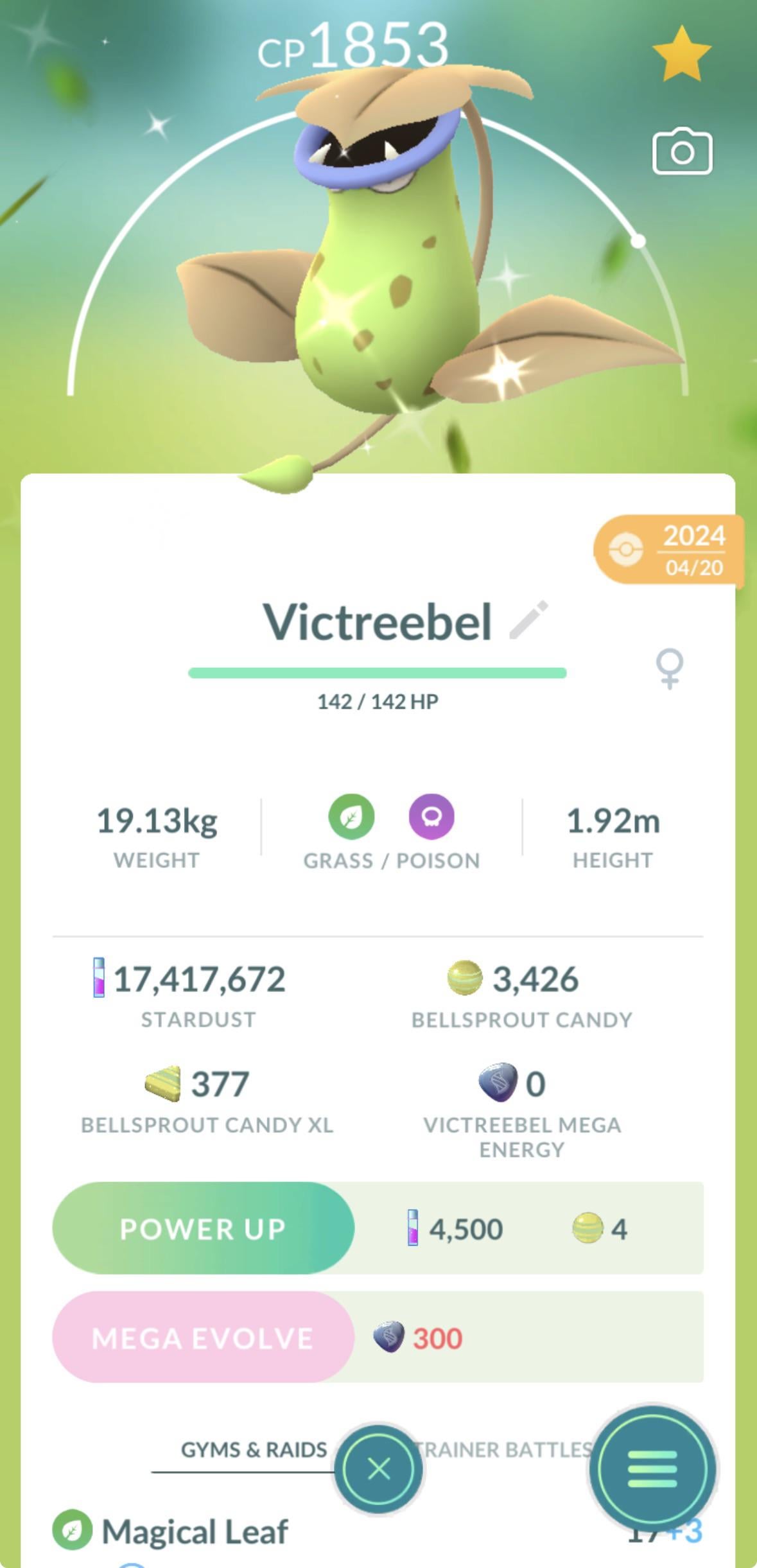The image size is (757, 1568).
Task: Edit Victreebel's nickname with the pencil
Action: coord(528,620)
